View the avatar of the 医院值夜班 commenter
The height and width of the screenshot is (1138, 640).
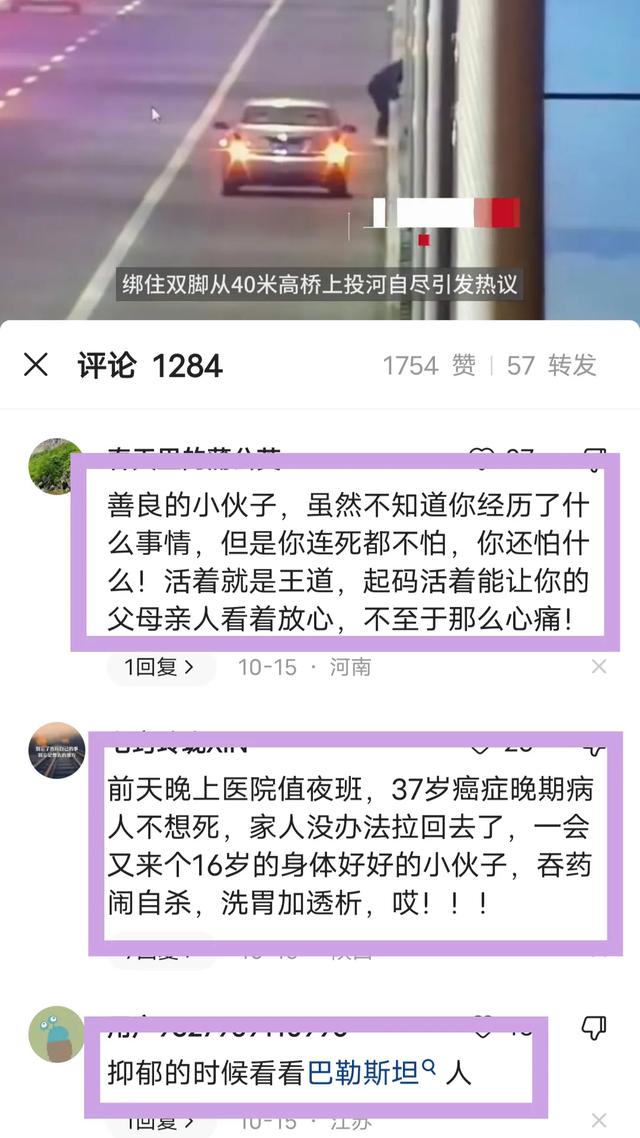click(56, 750)
